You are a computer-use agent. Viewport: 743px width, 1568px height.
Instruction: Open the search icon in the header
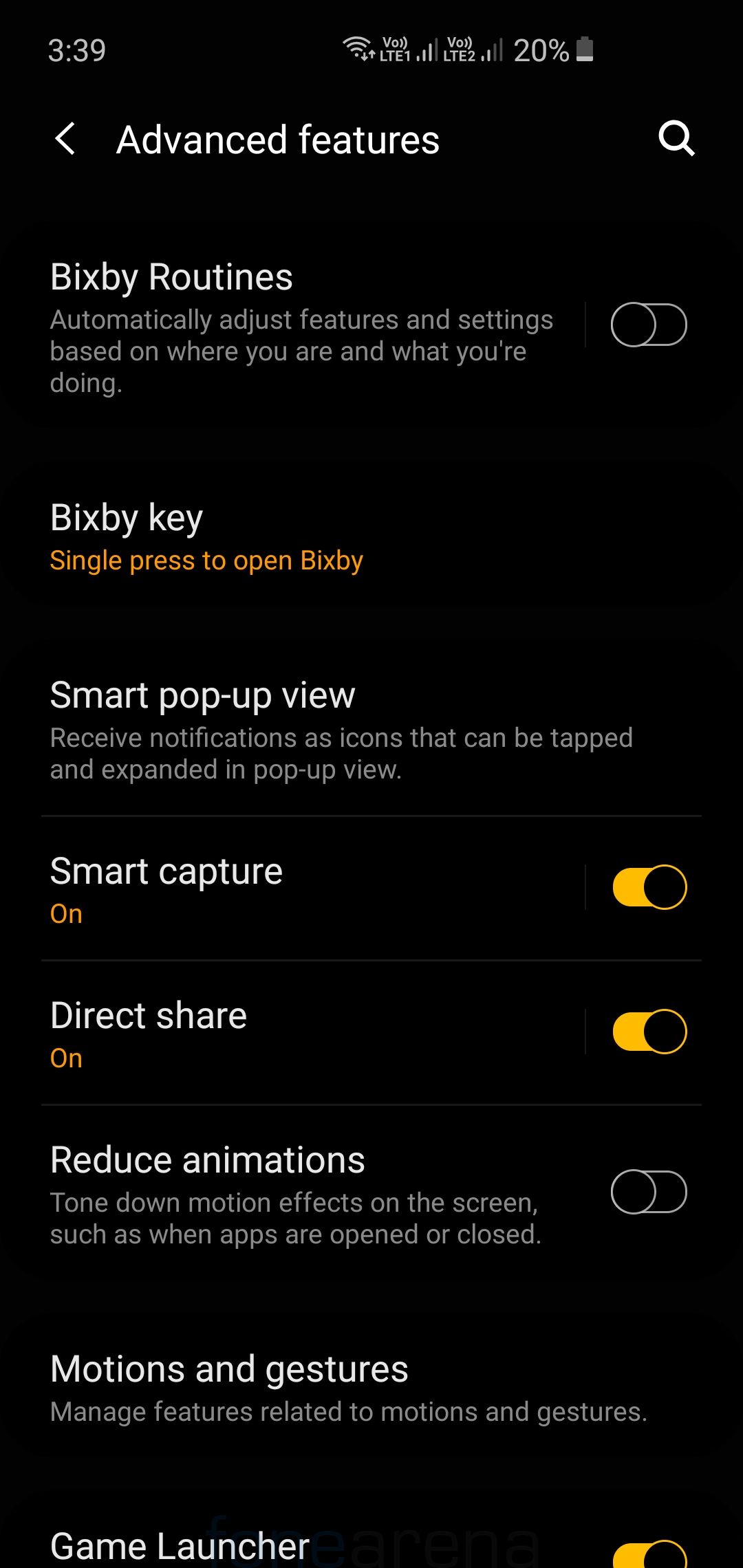676,139
